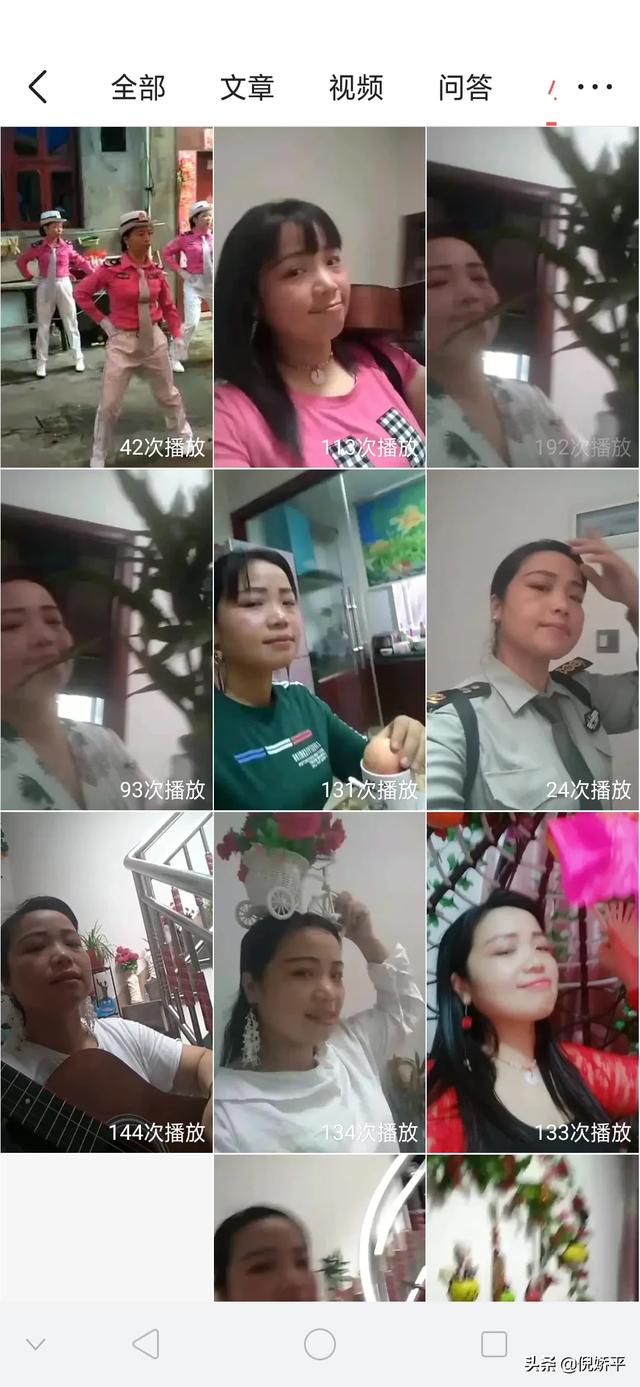The width and height of the screenshot is (640, 1387).
Task: Switch to the 问答 tab
Action: (x=465, y=88)
